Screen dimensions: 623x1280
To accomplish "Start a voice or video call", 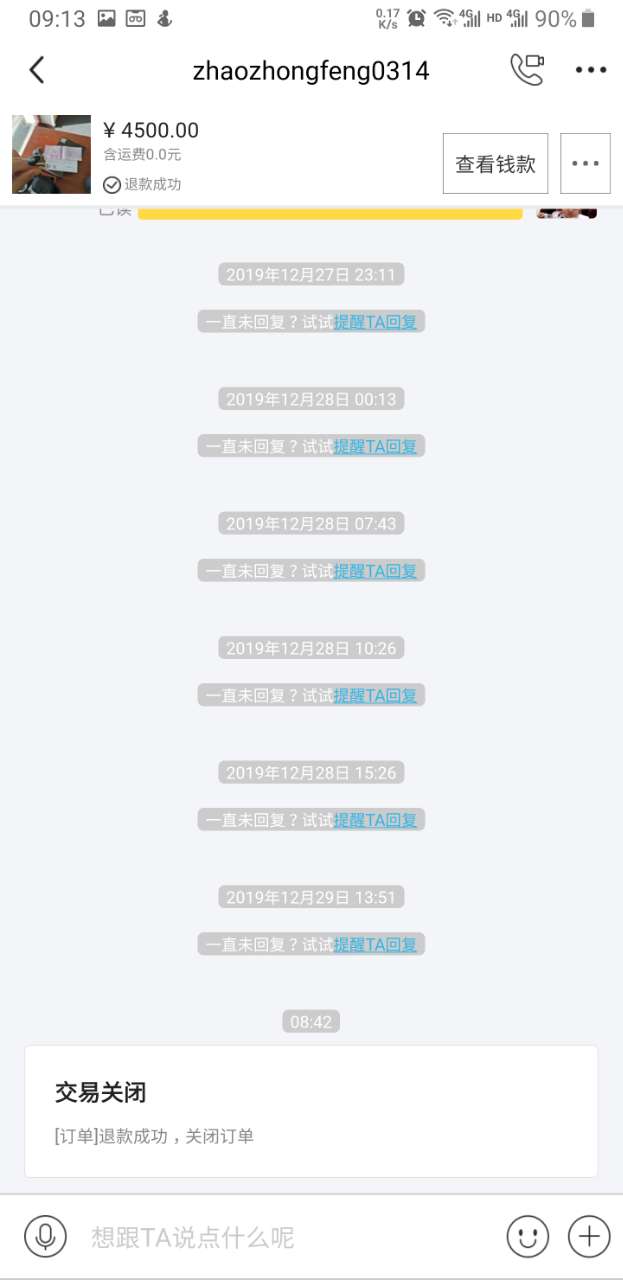I will (527, 69).
